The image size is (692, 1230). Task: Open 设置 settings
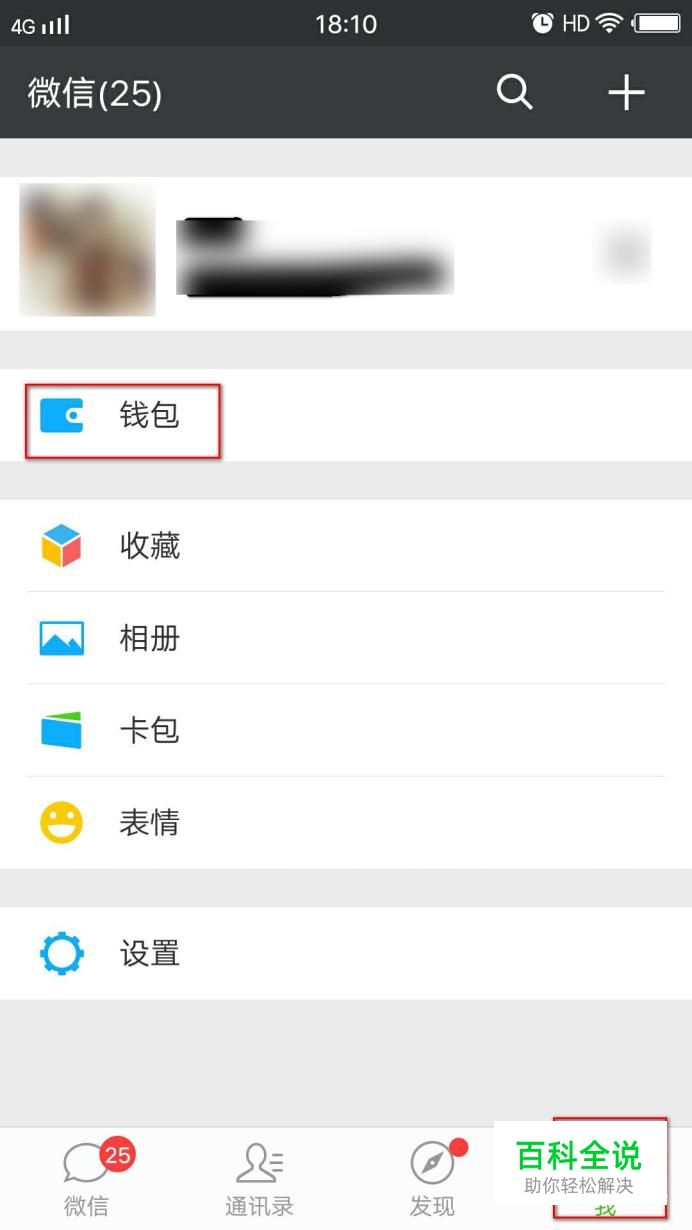(x=148, y=953)
